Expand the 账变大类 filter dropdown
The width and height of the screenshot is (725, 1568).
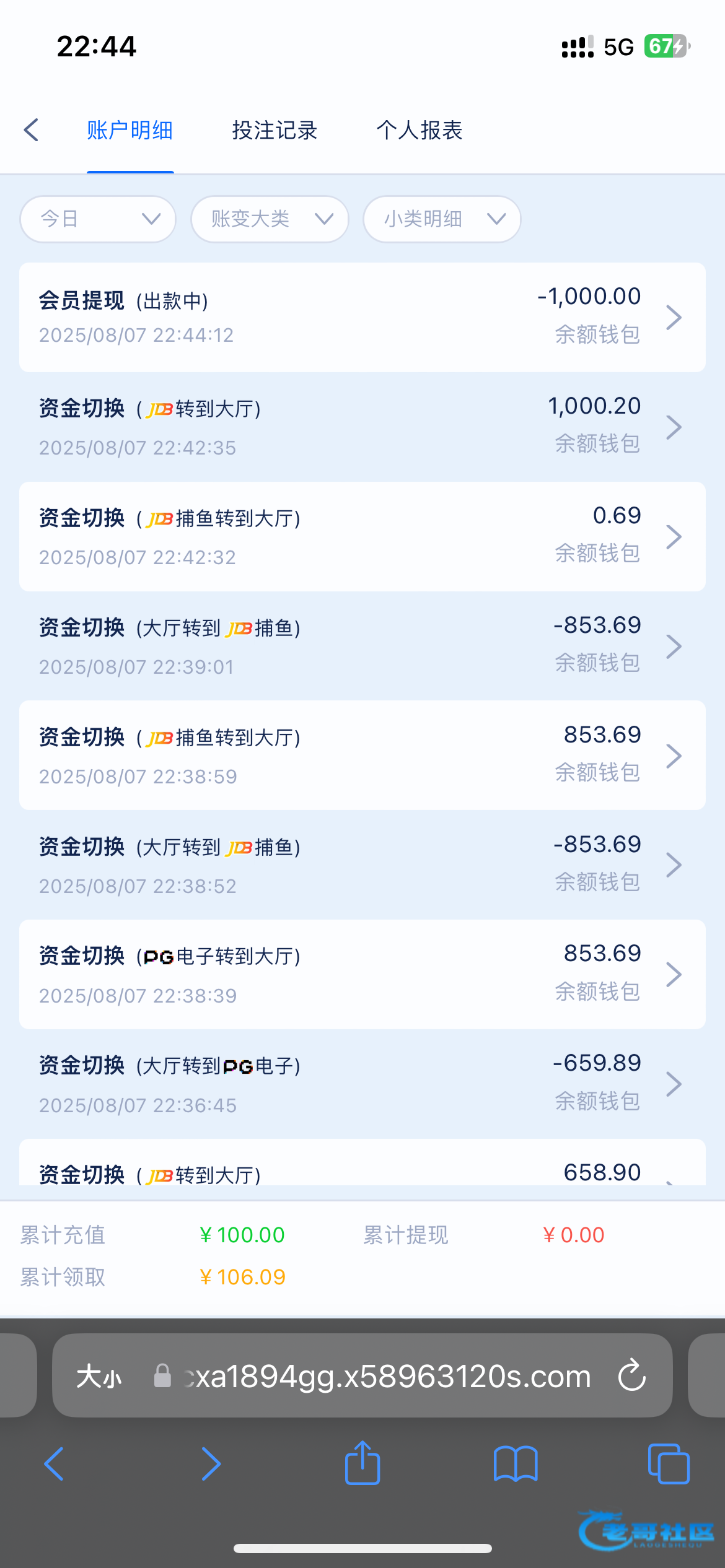(x=270, y=219)
